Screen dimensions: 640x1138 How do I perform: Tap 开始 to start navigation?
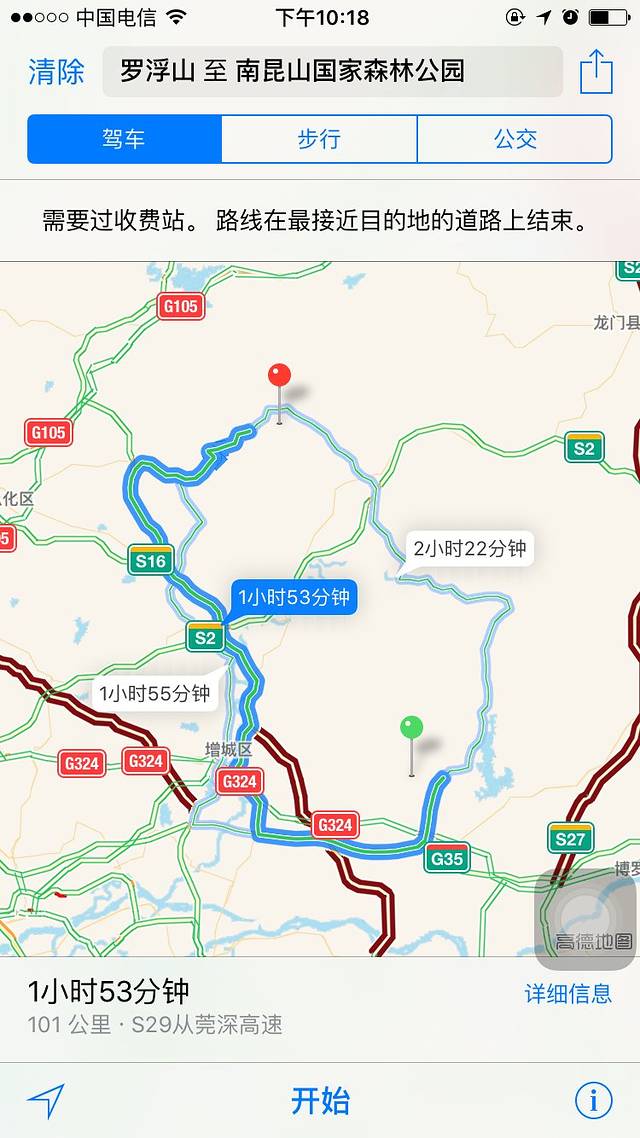(320, 1101)
